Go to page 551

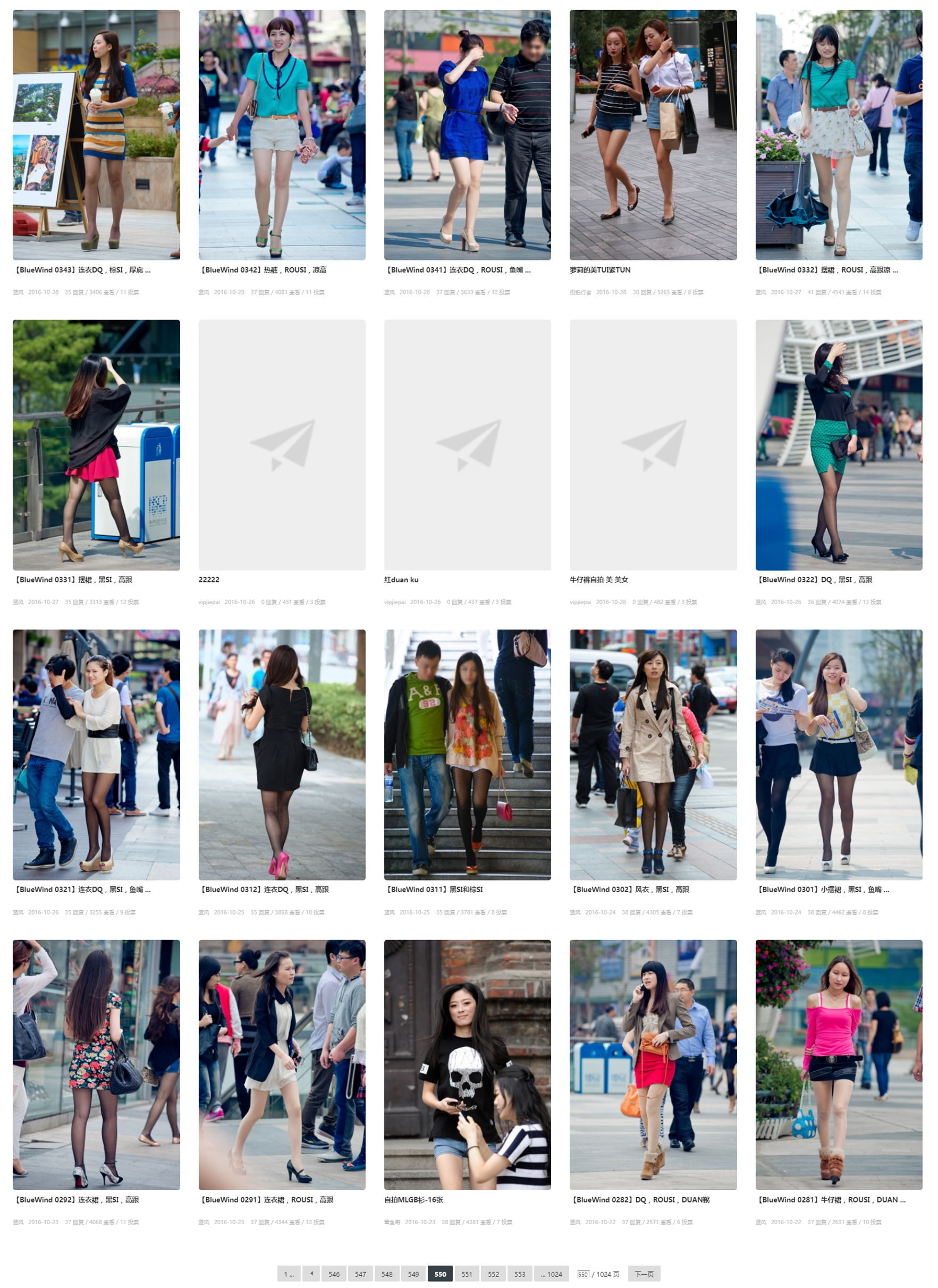coord(467,1274)
